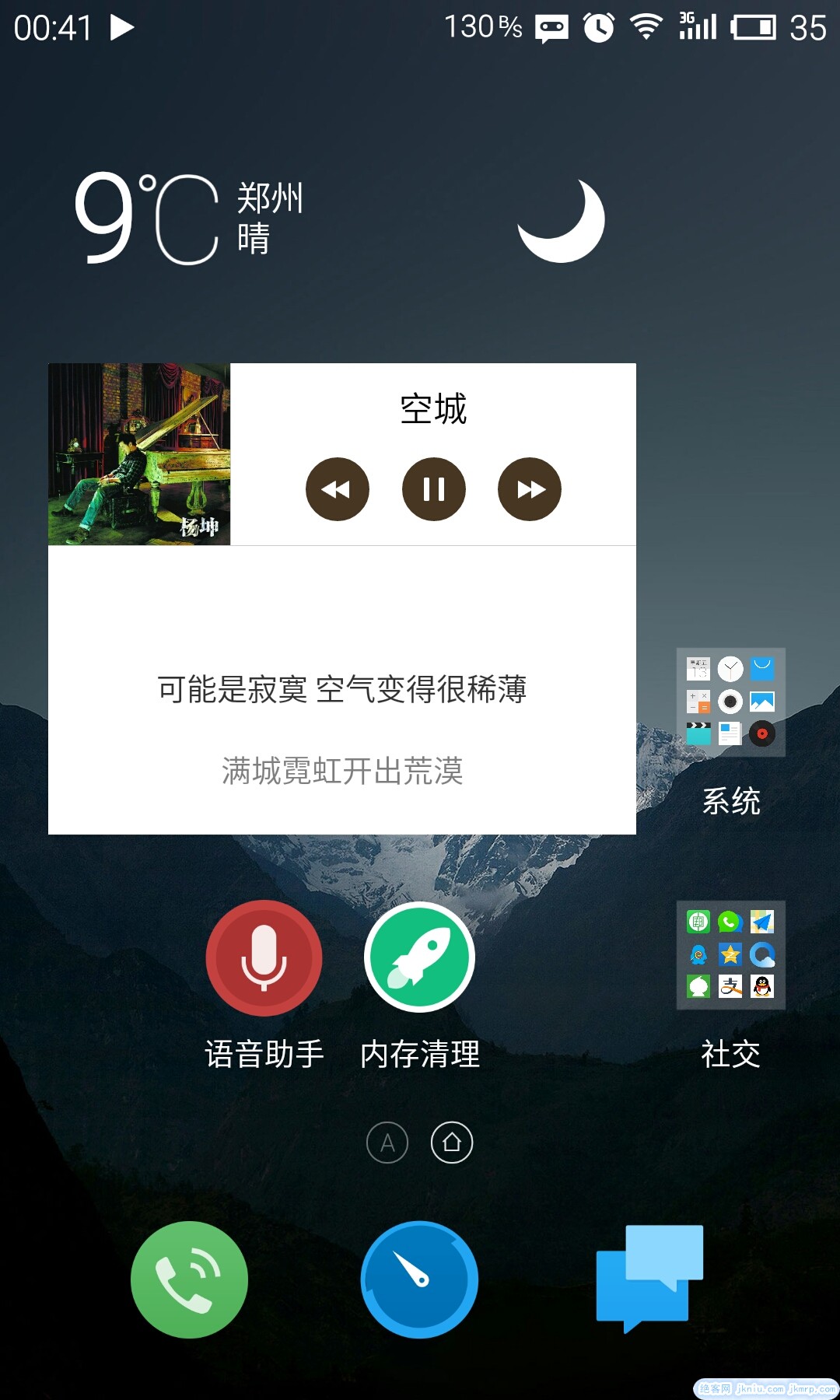Open the 社交 folder
840x1400 pixels.
coord(730,955)
